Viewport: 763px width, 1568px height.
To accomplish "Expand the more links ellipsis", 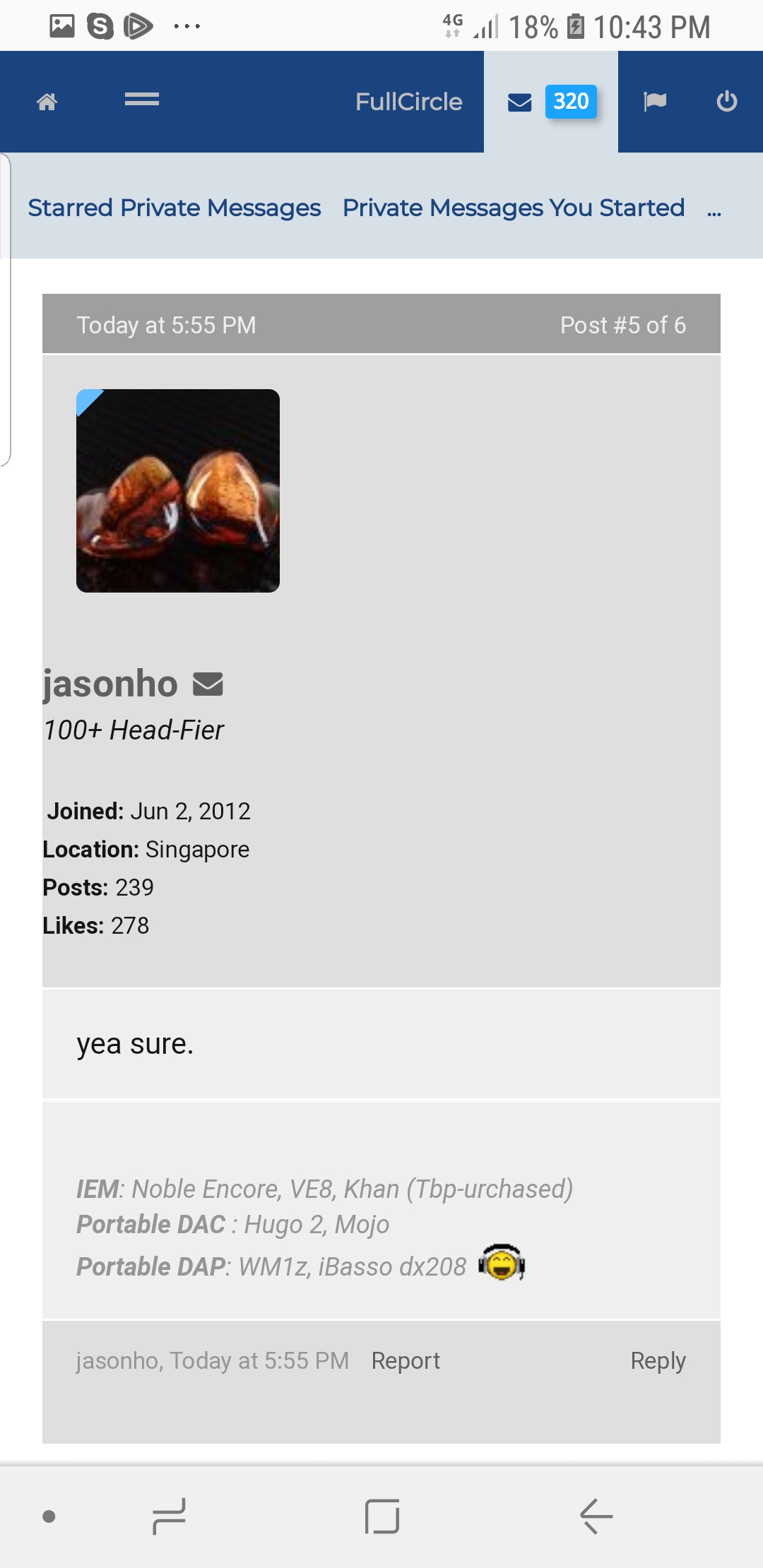I will click(714, 210).
